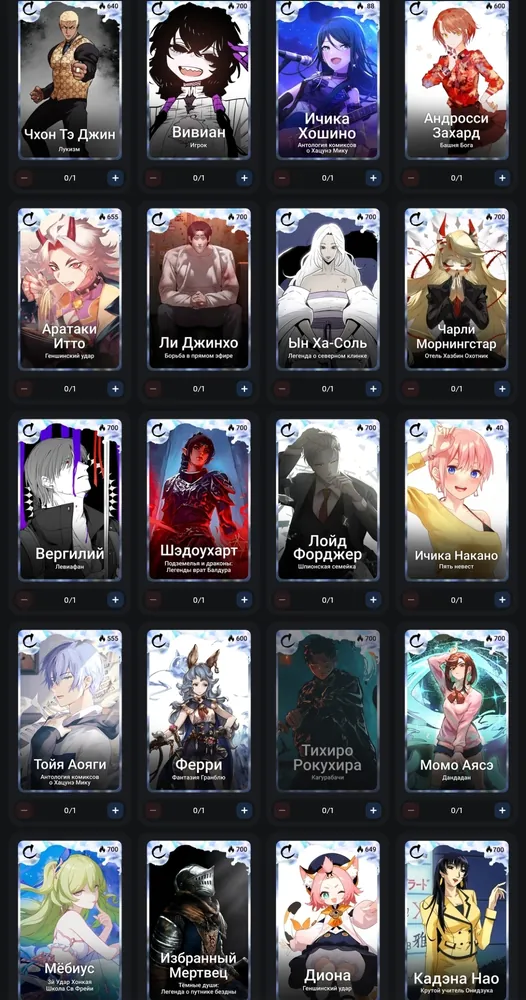Open the Чхон Тэ Джин card
Viewport: 526px width, 1000px height.
click(x=69, y=79)
